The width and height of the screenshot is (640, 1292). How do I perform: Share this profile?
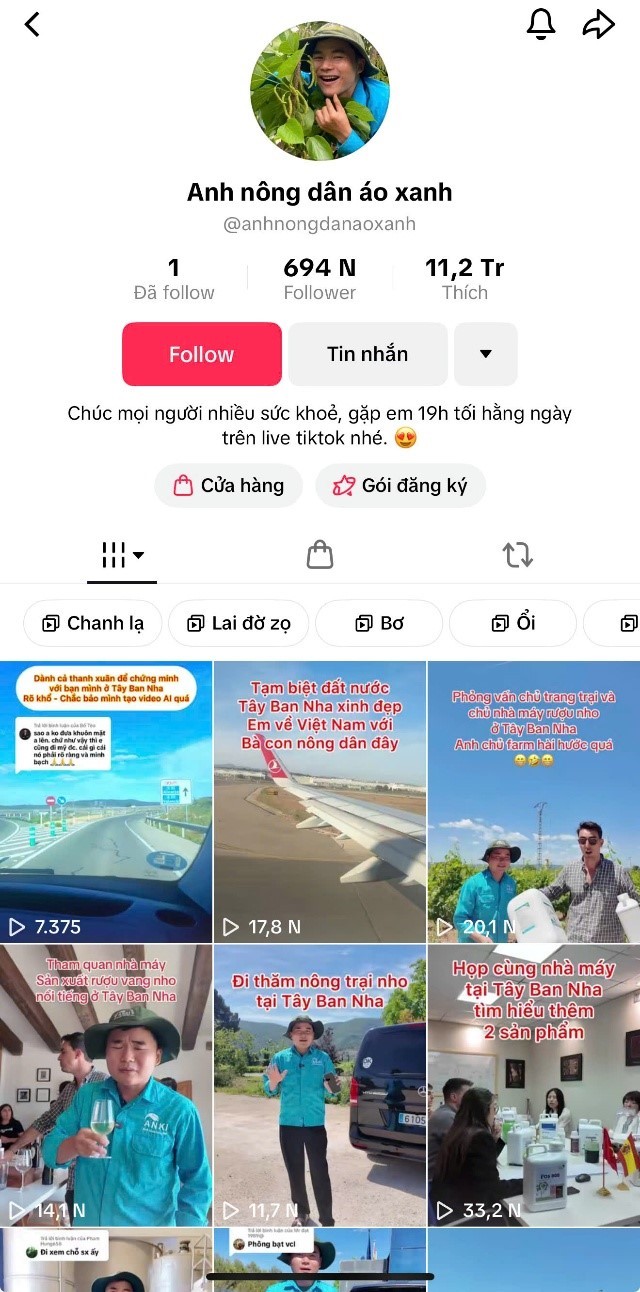coord(599,25)
